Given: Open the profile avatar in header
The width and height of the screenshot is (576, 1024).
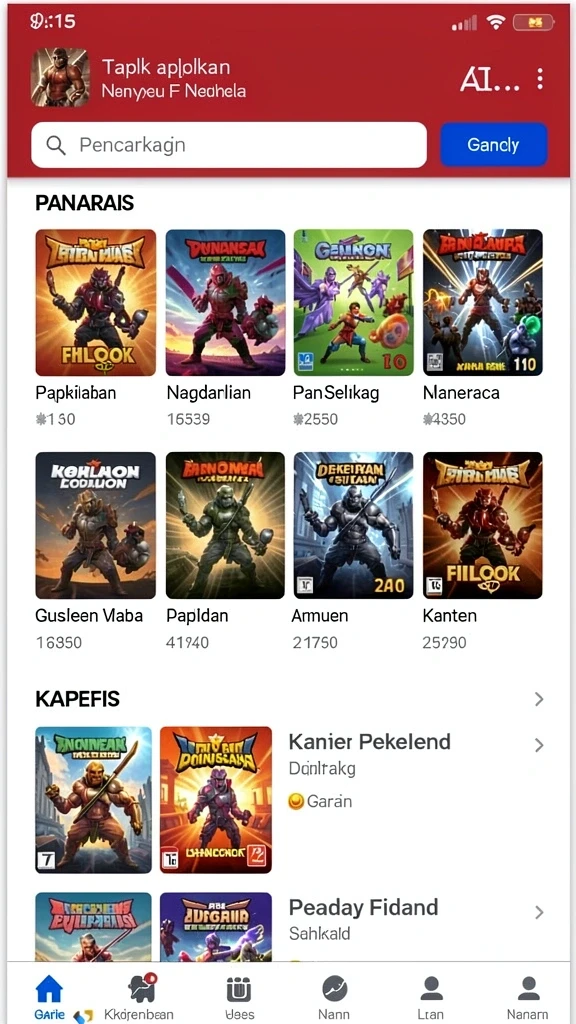Looking at the screenshot, I should (x=60, y=77).
